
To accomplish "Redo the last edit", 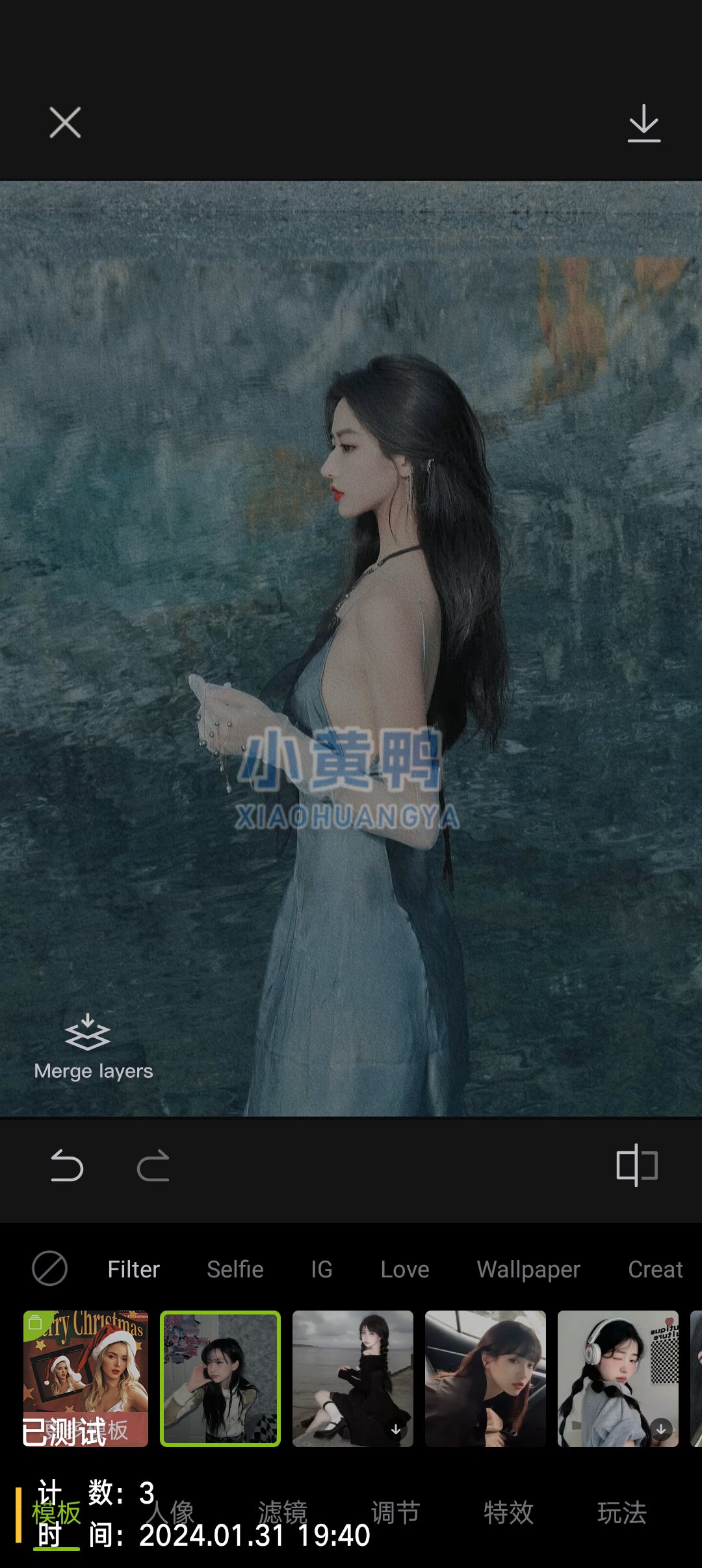I will (x=153, y=1165).
